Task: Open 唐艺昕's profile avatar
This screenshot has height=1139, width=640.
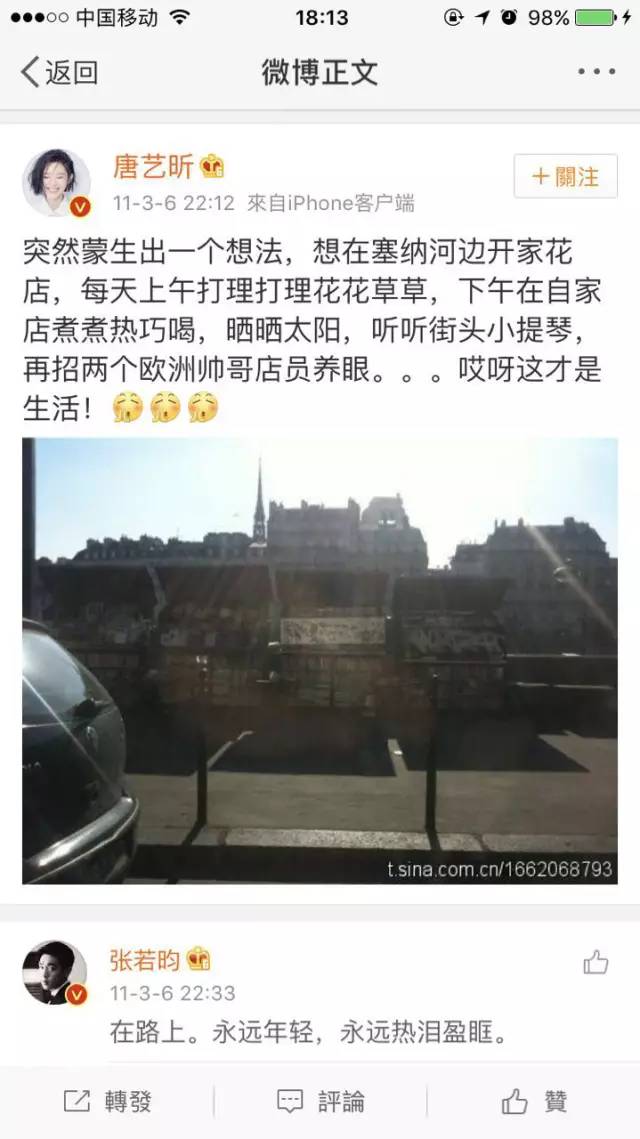Action: click(57, 183)
